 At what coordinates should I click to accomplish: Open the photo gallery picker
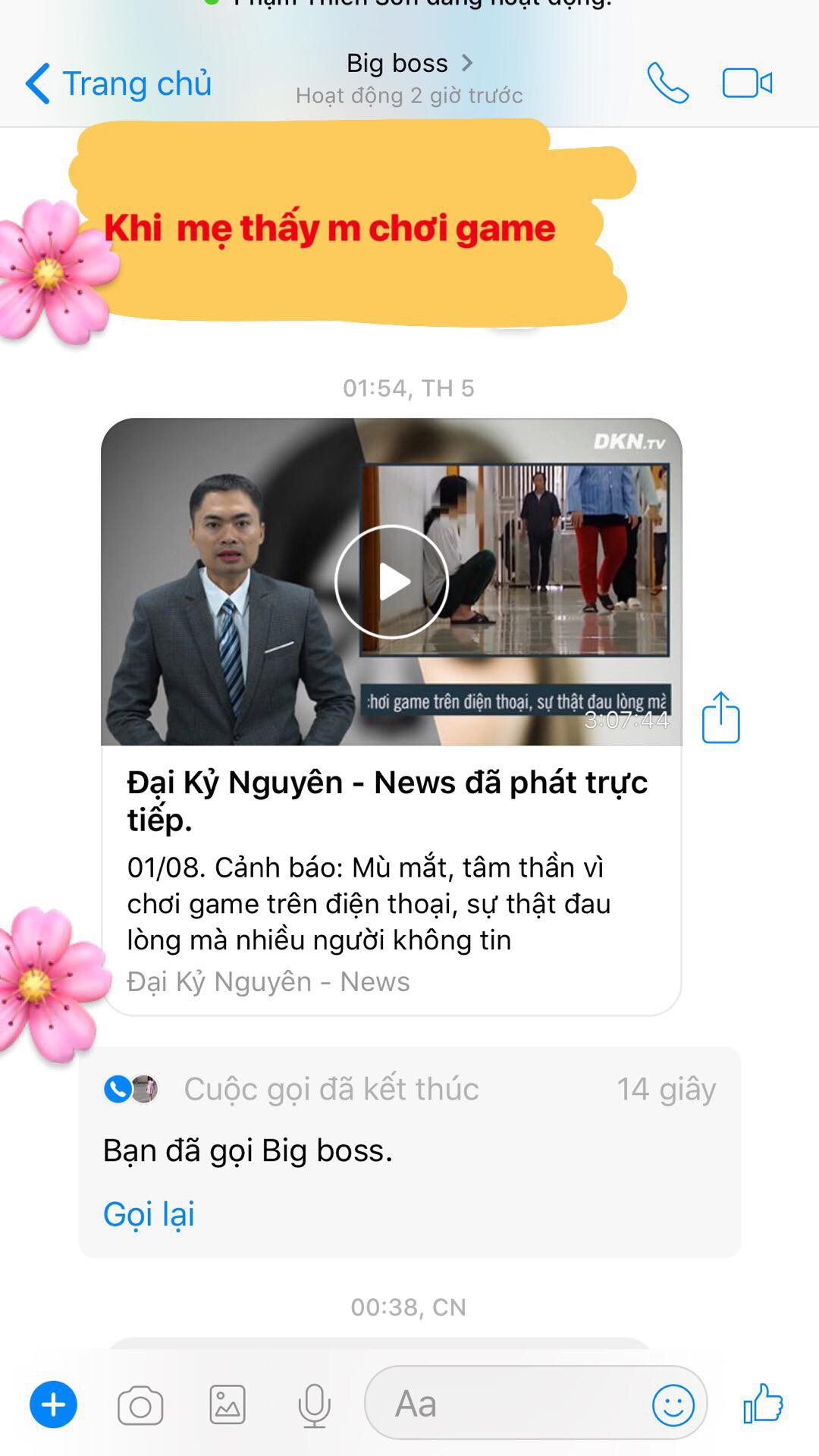(227, 1404)
